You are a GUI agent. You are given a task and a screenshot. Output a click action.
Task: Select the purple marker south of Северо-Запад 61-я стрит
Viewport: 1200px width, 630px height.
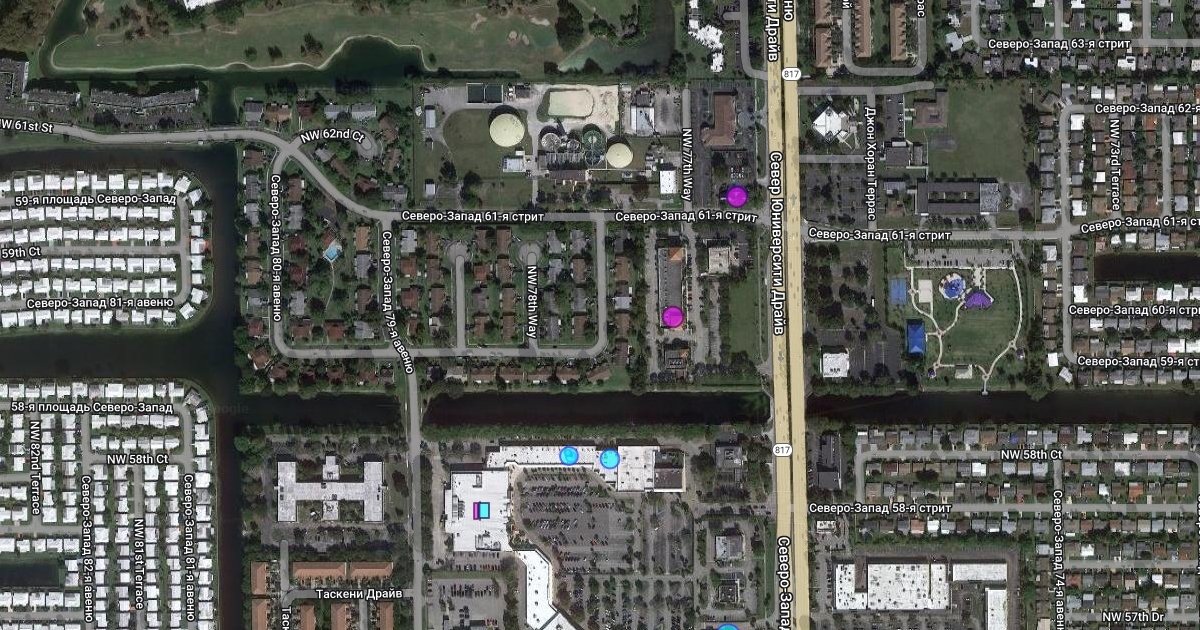pos(674,317)
